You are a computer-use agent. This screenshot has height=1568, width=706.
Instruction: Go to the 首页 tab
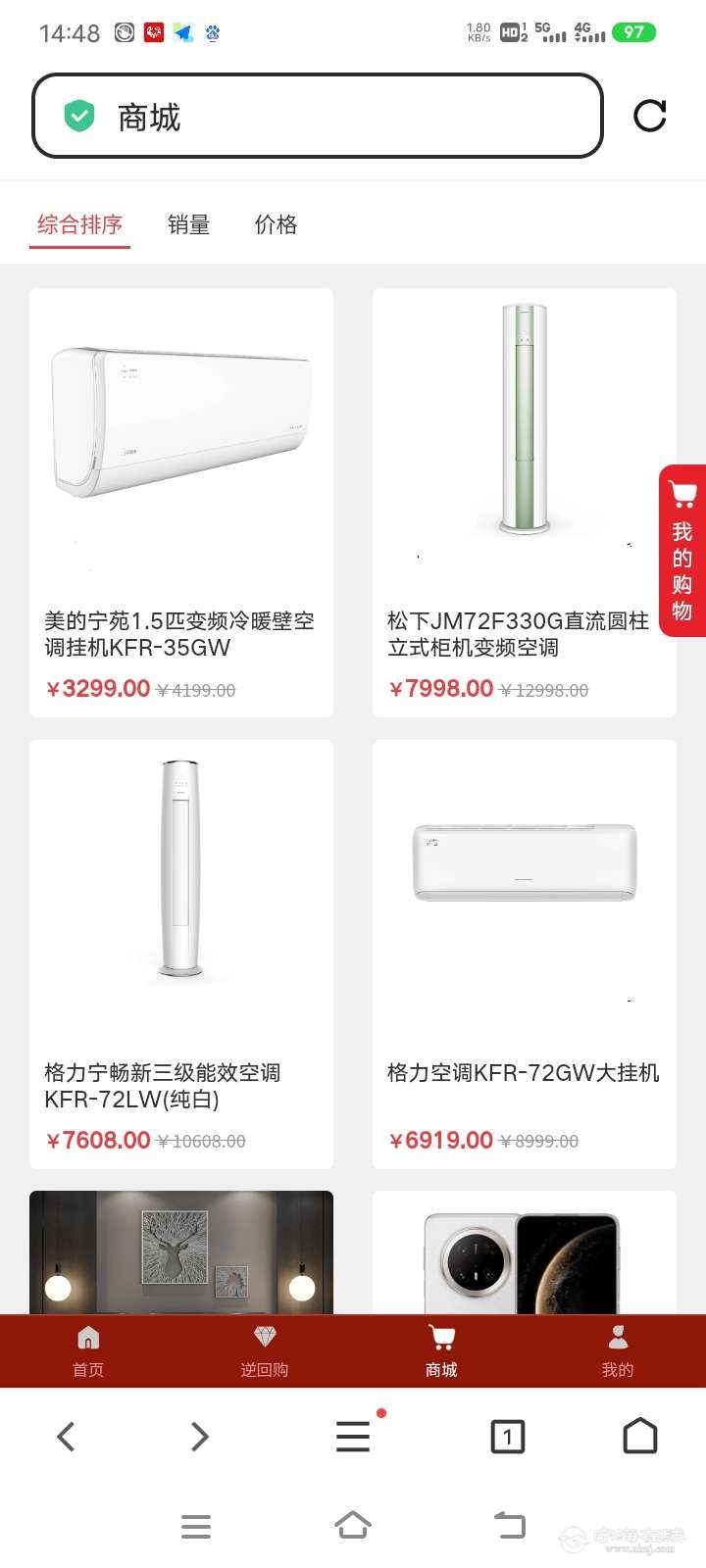coord(88,1351)
